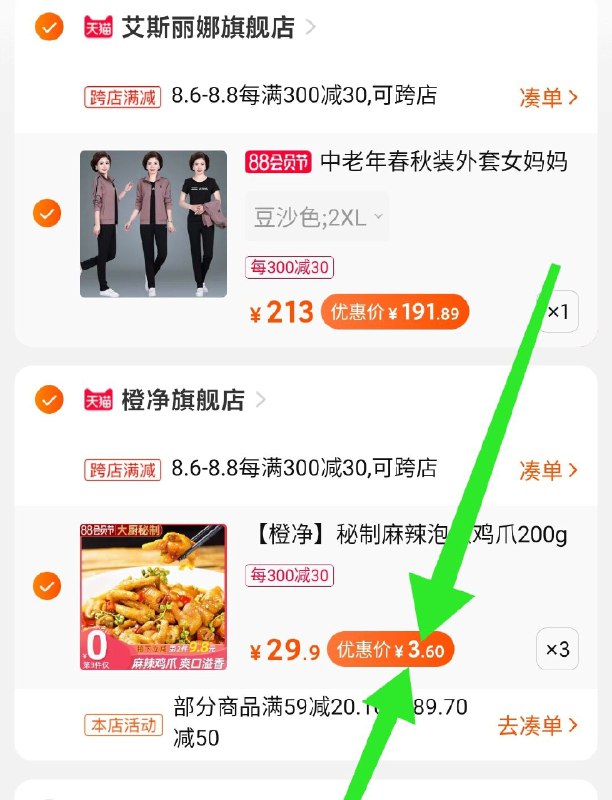
Task: Deselect the 中老年春秋装外套 item checkbox
Action: pyautogui.click(x=47, y=213)
